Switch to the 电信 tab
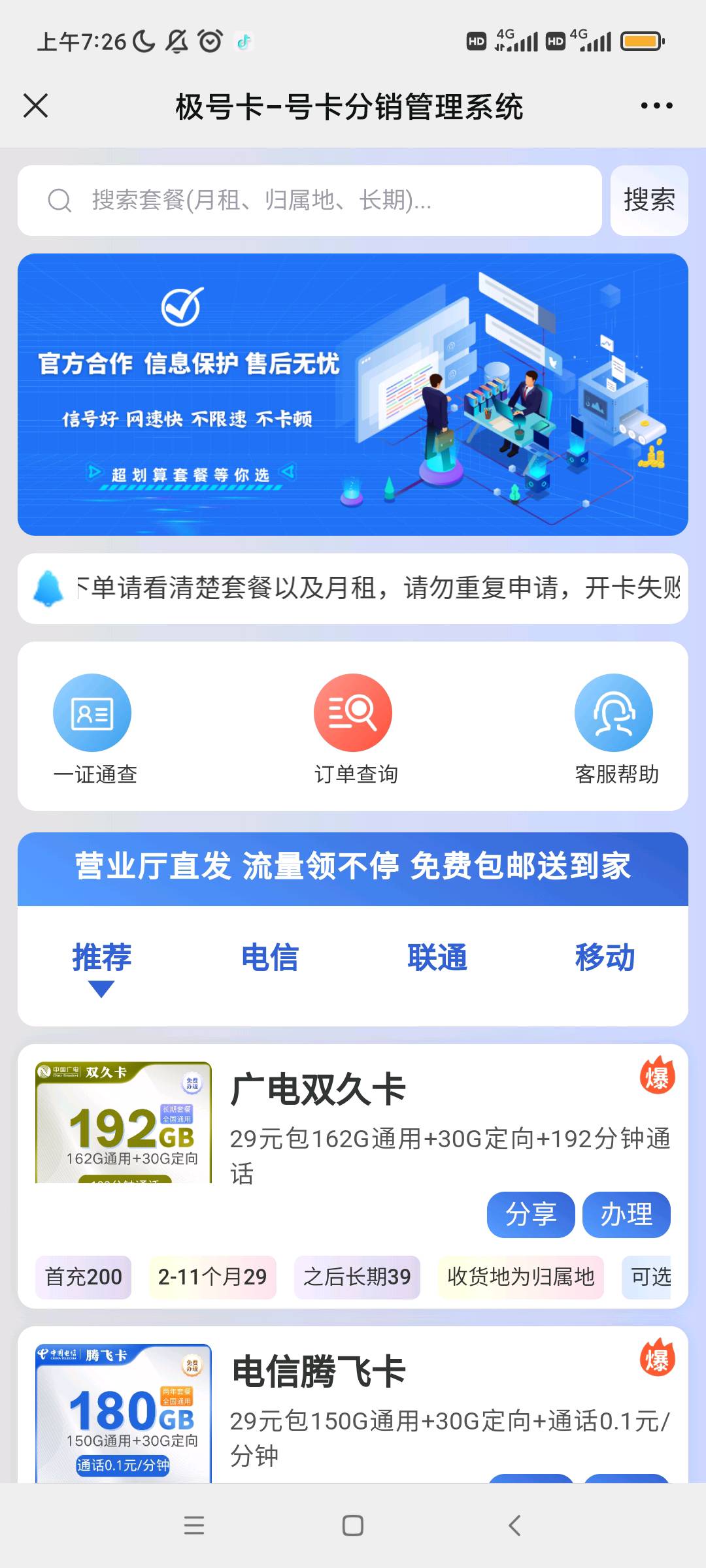This screenshot has height=1568, width=706. pos(269,958)
